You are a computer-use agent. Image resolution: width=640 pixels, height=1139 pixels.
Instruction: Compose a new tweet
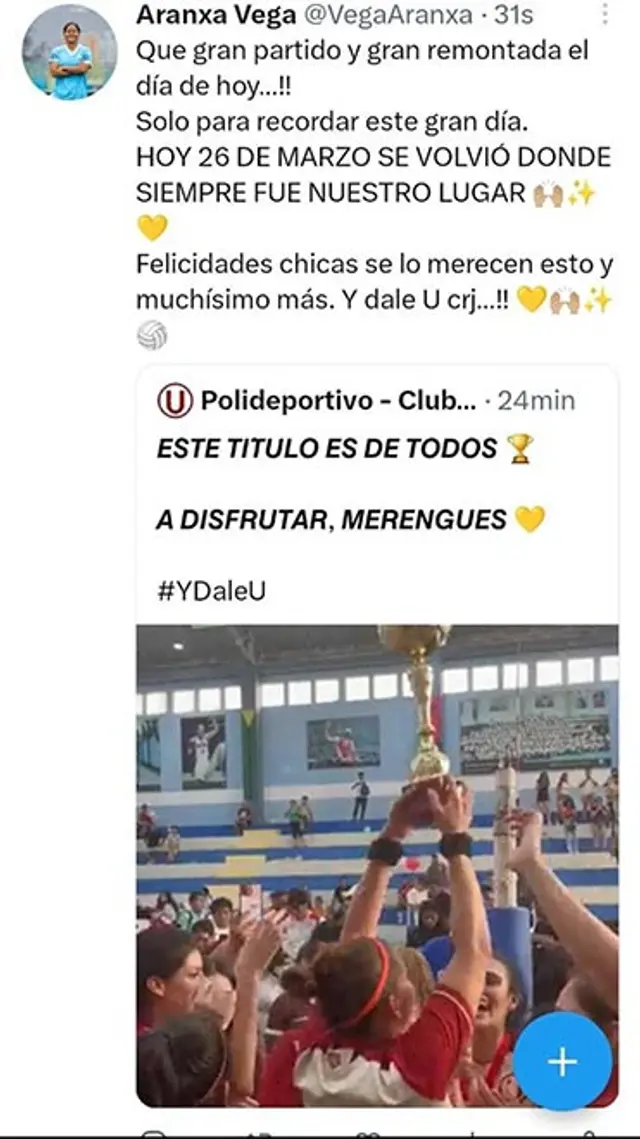coord(562,1061)
